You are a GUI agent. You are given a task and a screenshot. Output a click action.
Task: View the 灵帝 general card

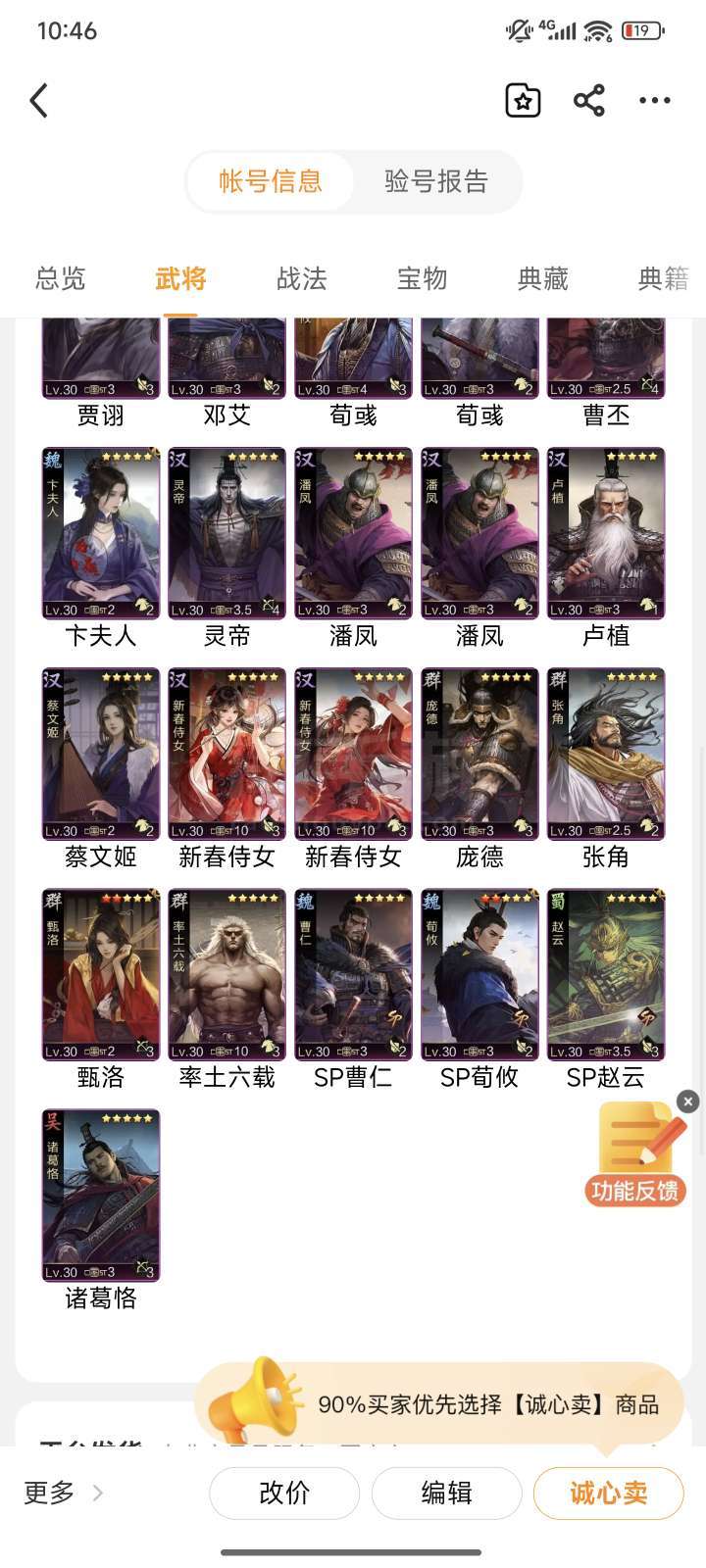tap(227, 534)
